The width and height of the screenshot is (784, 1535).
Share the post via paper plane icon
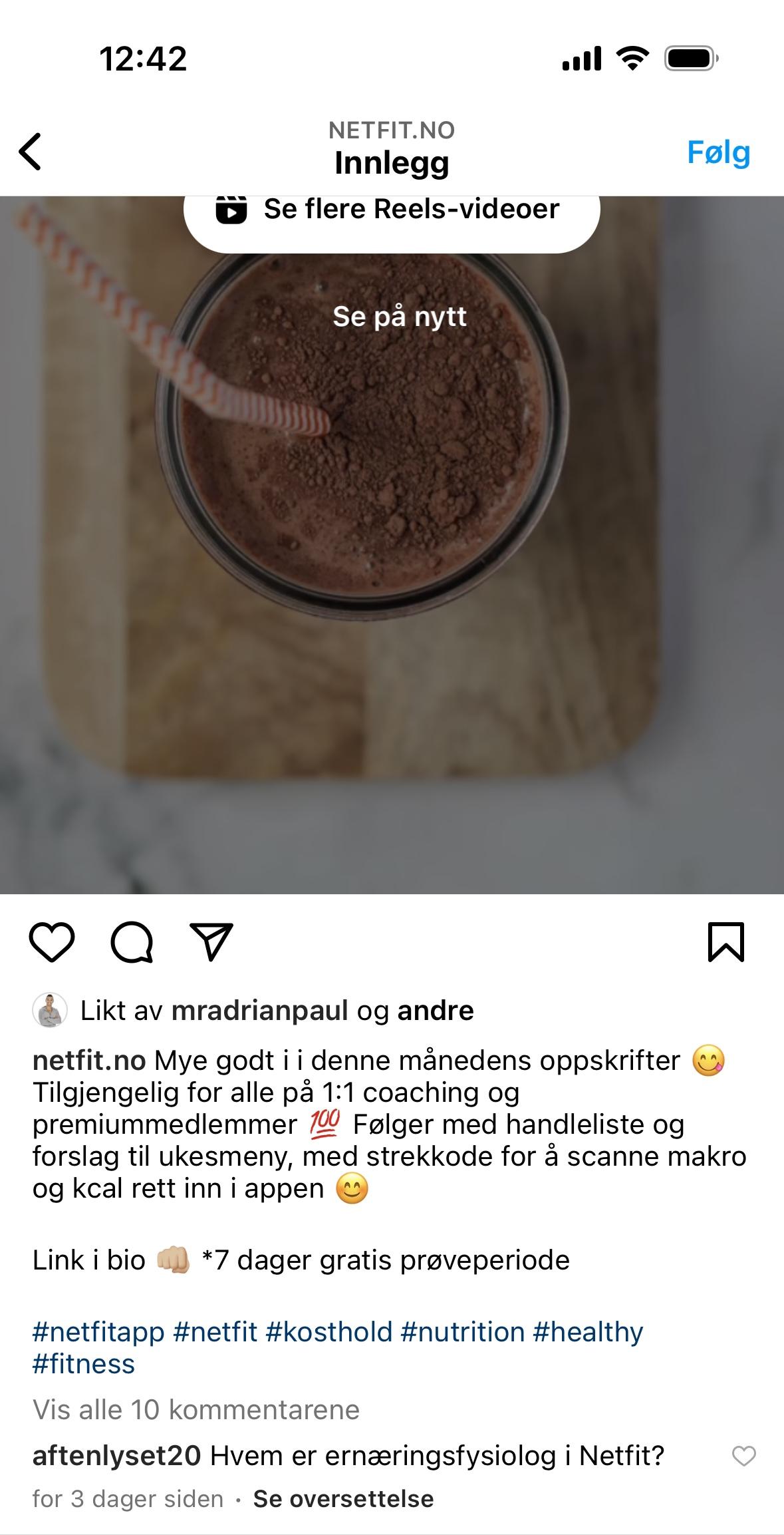pyautogui.click(x=211, y=942)
